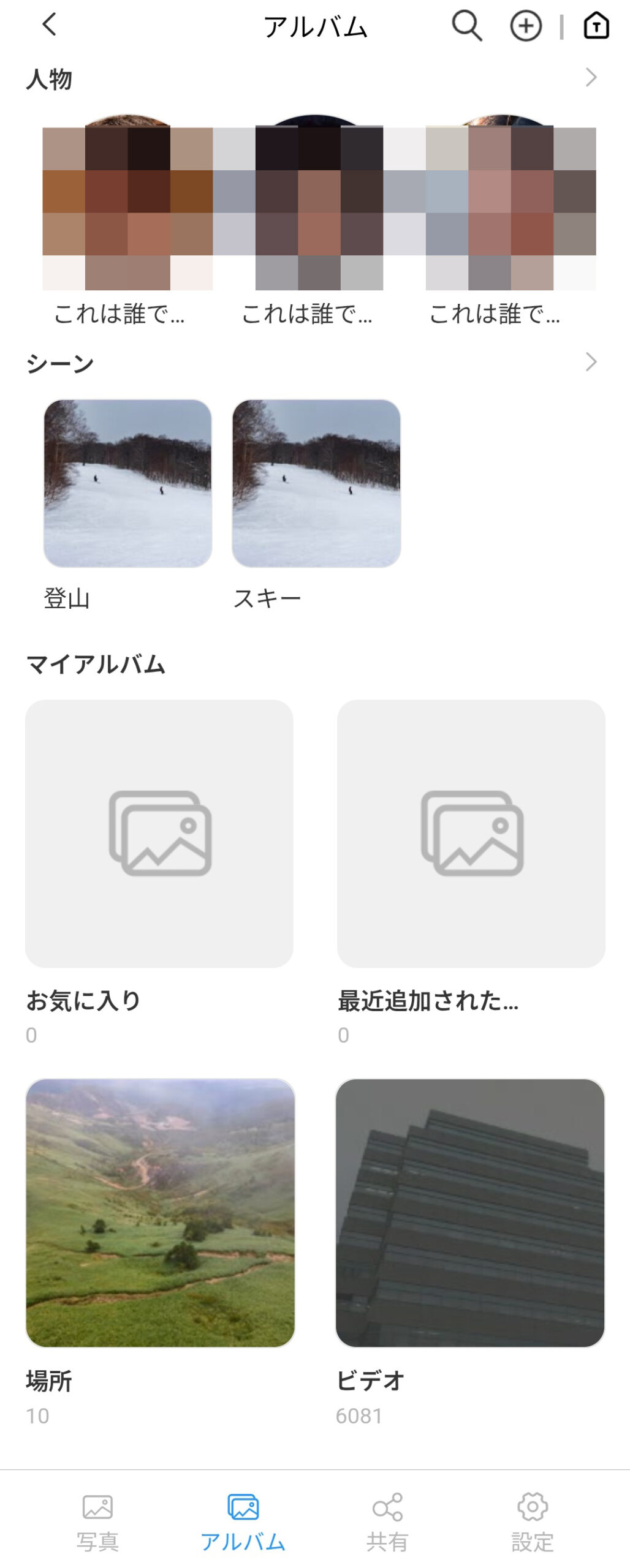The image size is (630, 1568).
Task: Go to the 設定 tab
Action: (x=533, y=1520)
